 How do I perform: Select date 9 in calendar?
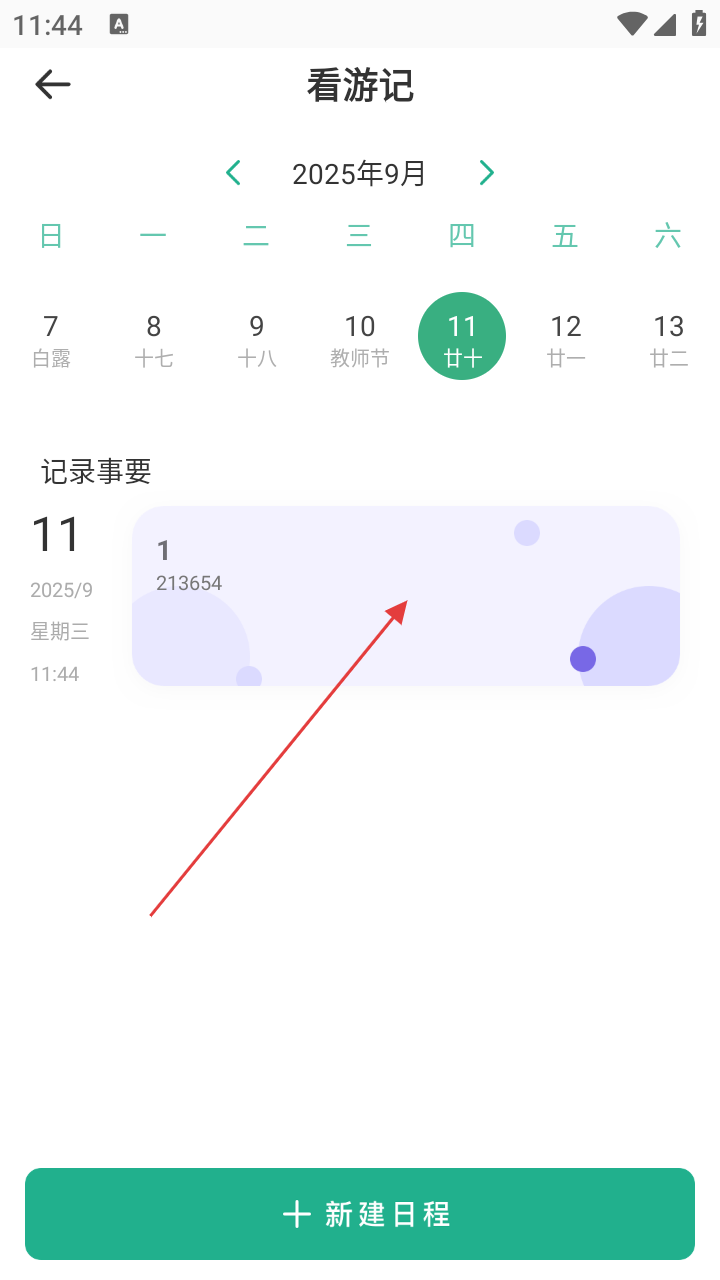click(x=257, y=339)
